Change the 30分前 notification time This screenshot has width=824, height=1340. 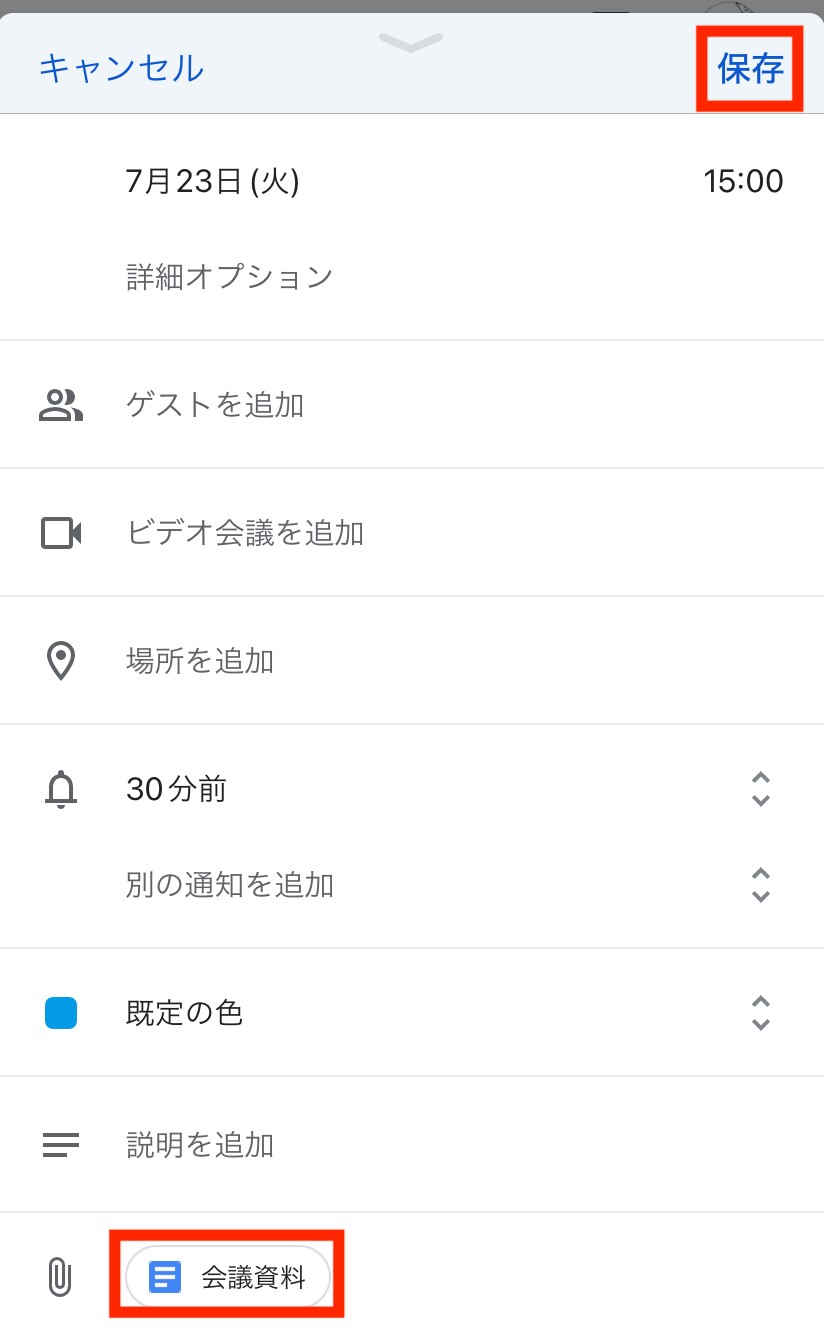click(412, 789)
